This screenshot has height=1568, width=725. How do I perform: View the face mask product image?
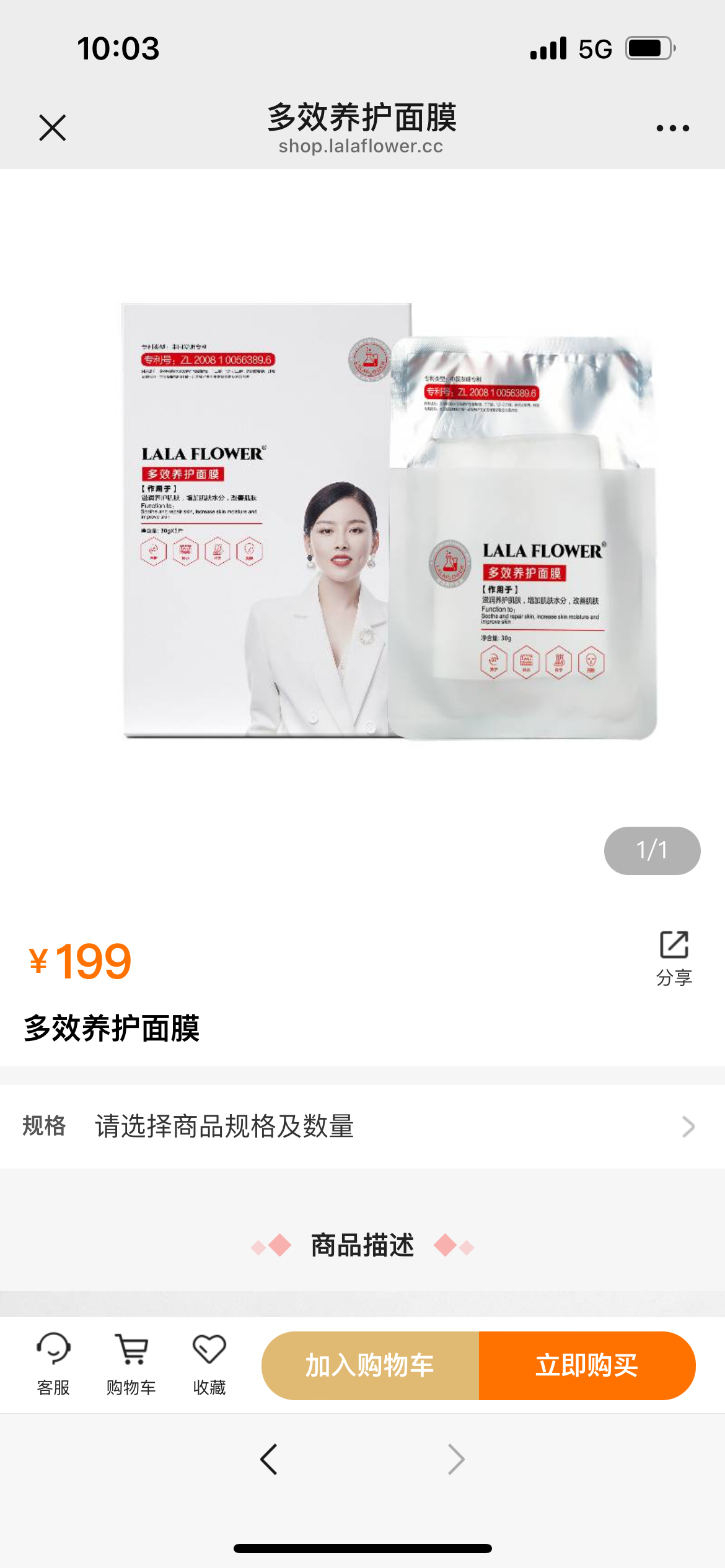389,520
